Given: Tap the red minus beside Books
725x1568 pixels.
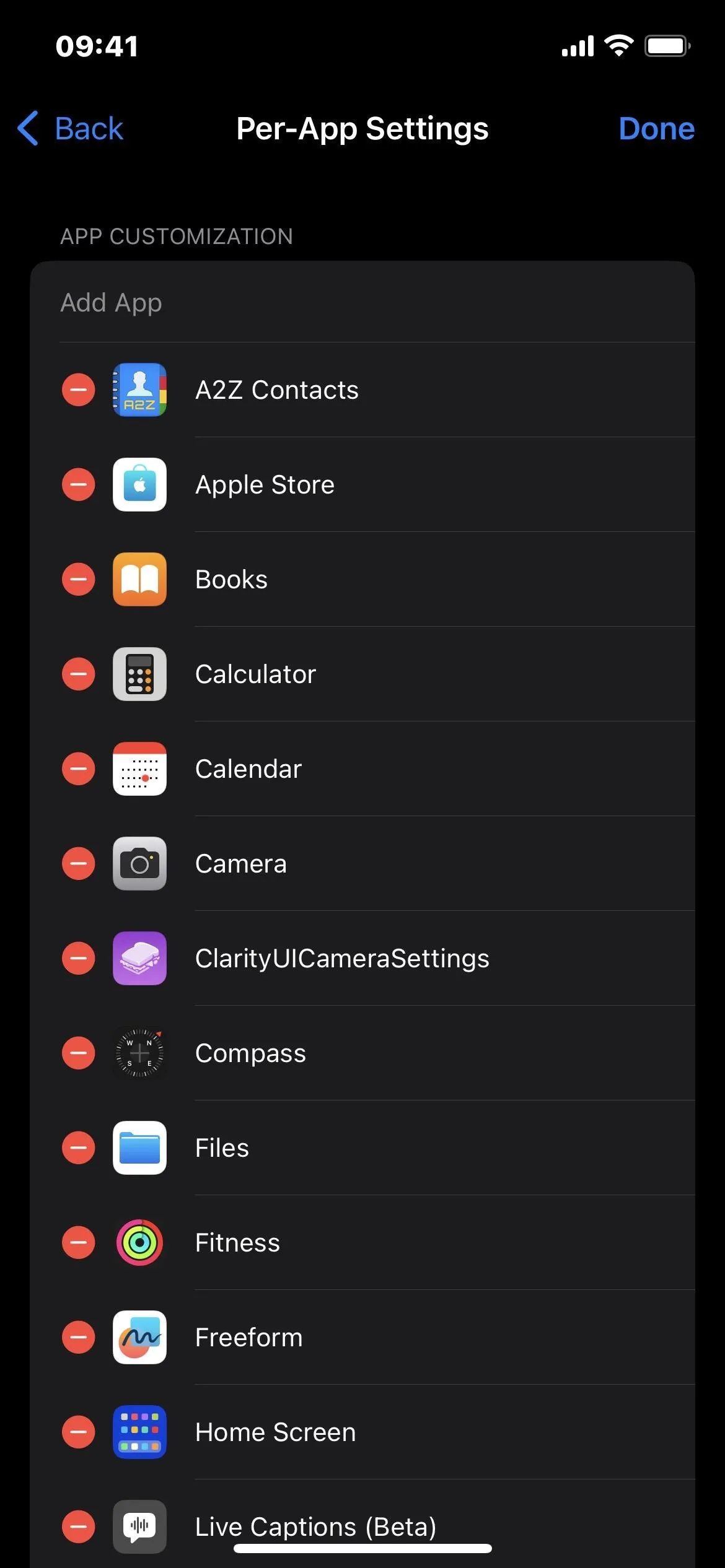Looking at the screenshot, I should point(79,580).
